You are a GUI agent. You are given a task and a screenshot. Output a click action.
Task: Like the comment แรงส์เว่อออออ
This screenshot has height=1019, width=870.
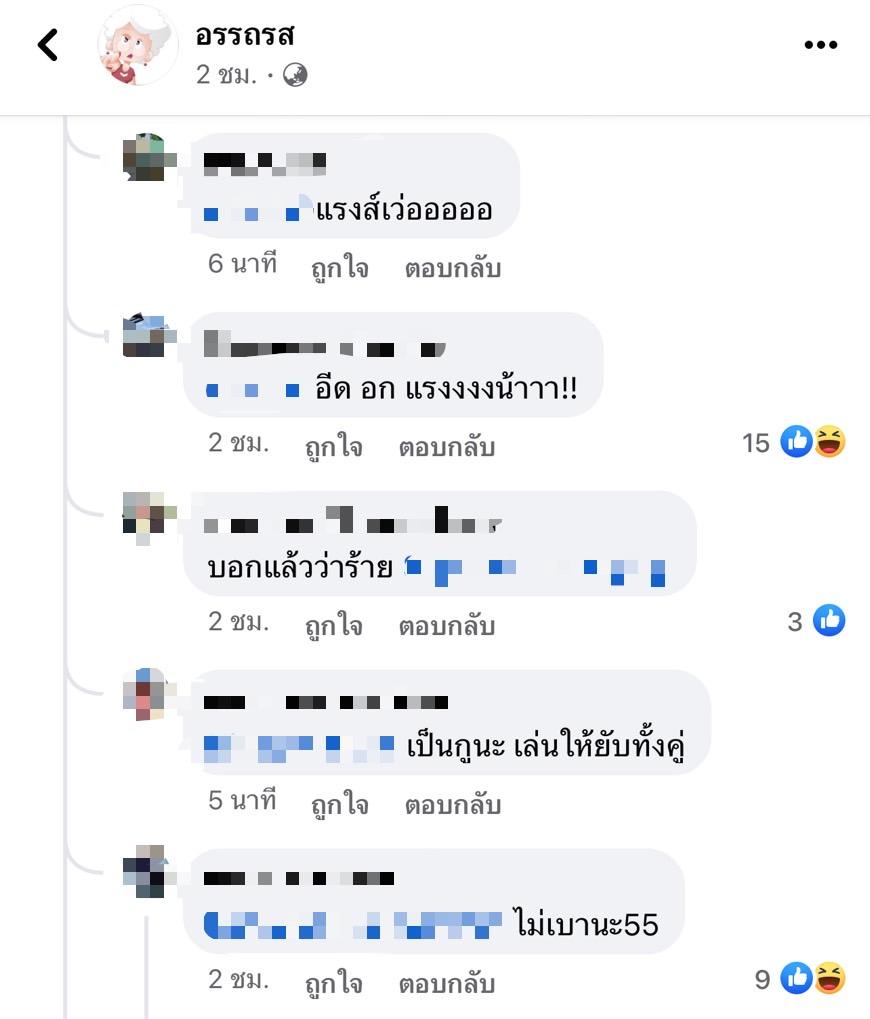tap(339, 268)
